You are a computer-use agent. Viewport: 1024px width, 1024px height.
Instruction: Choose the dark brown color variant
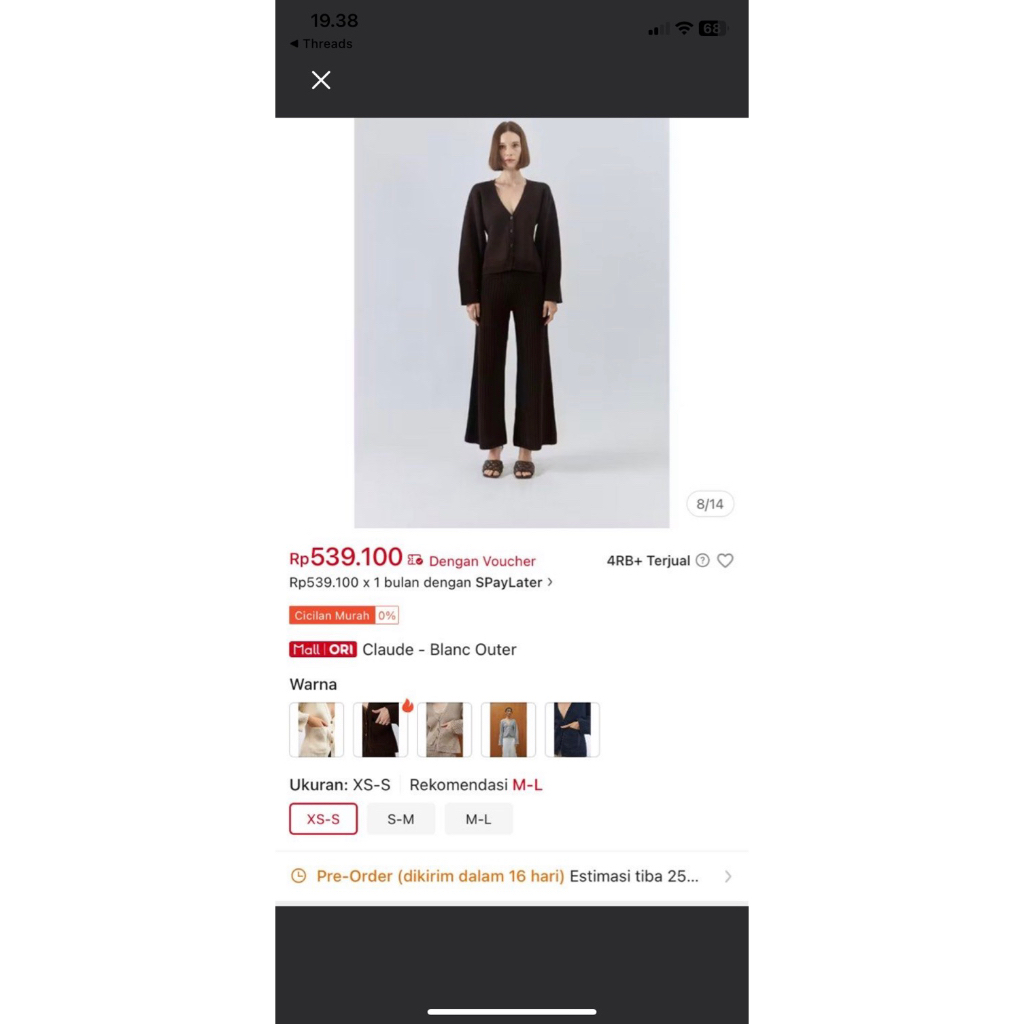coord(380,729)
